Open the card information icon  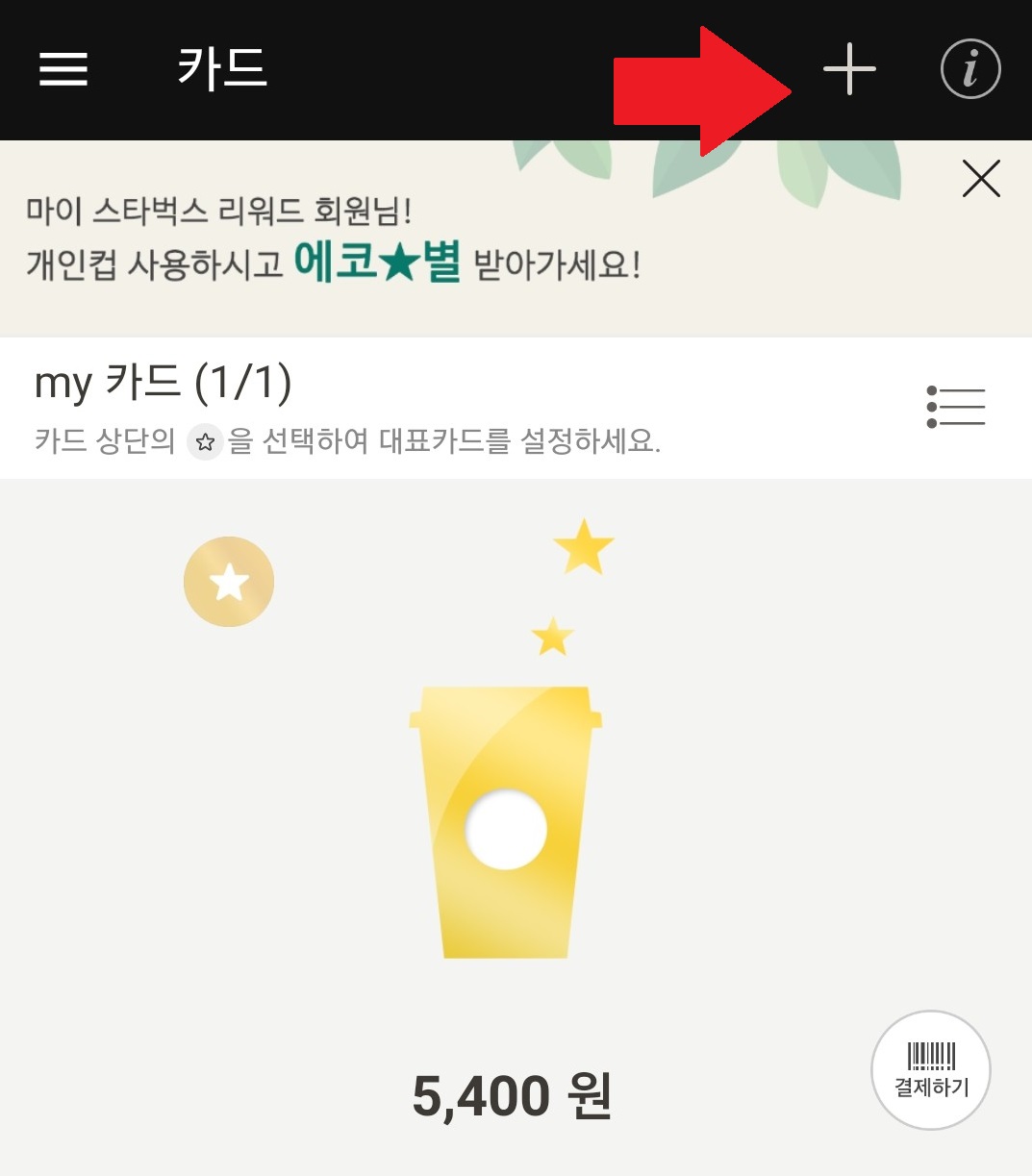point(969,69)
